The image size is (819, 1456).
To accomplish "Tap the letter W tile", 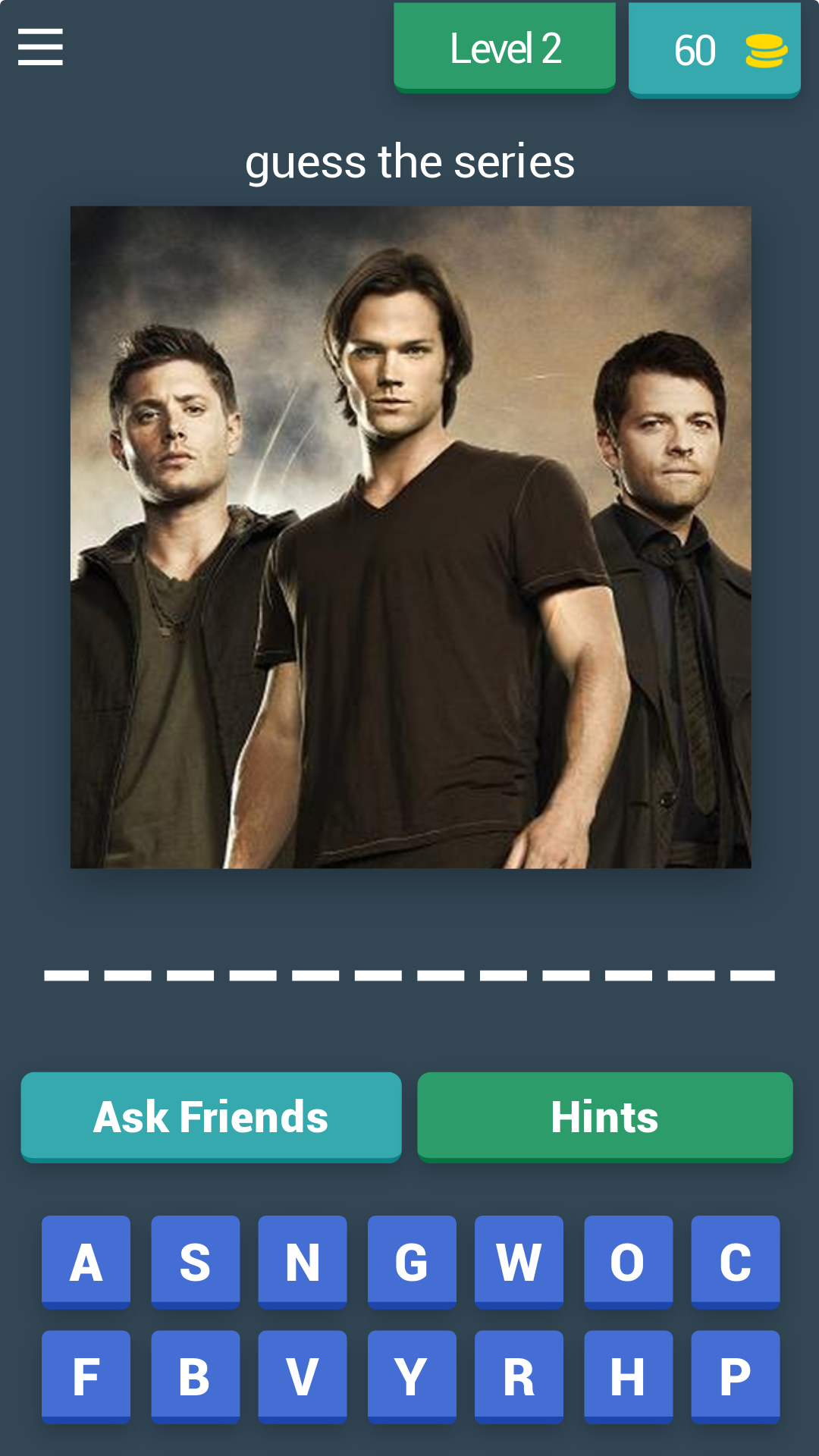I will pyautogui.click(x=519, y=1263).
